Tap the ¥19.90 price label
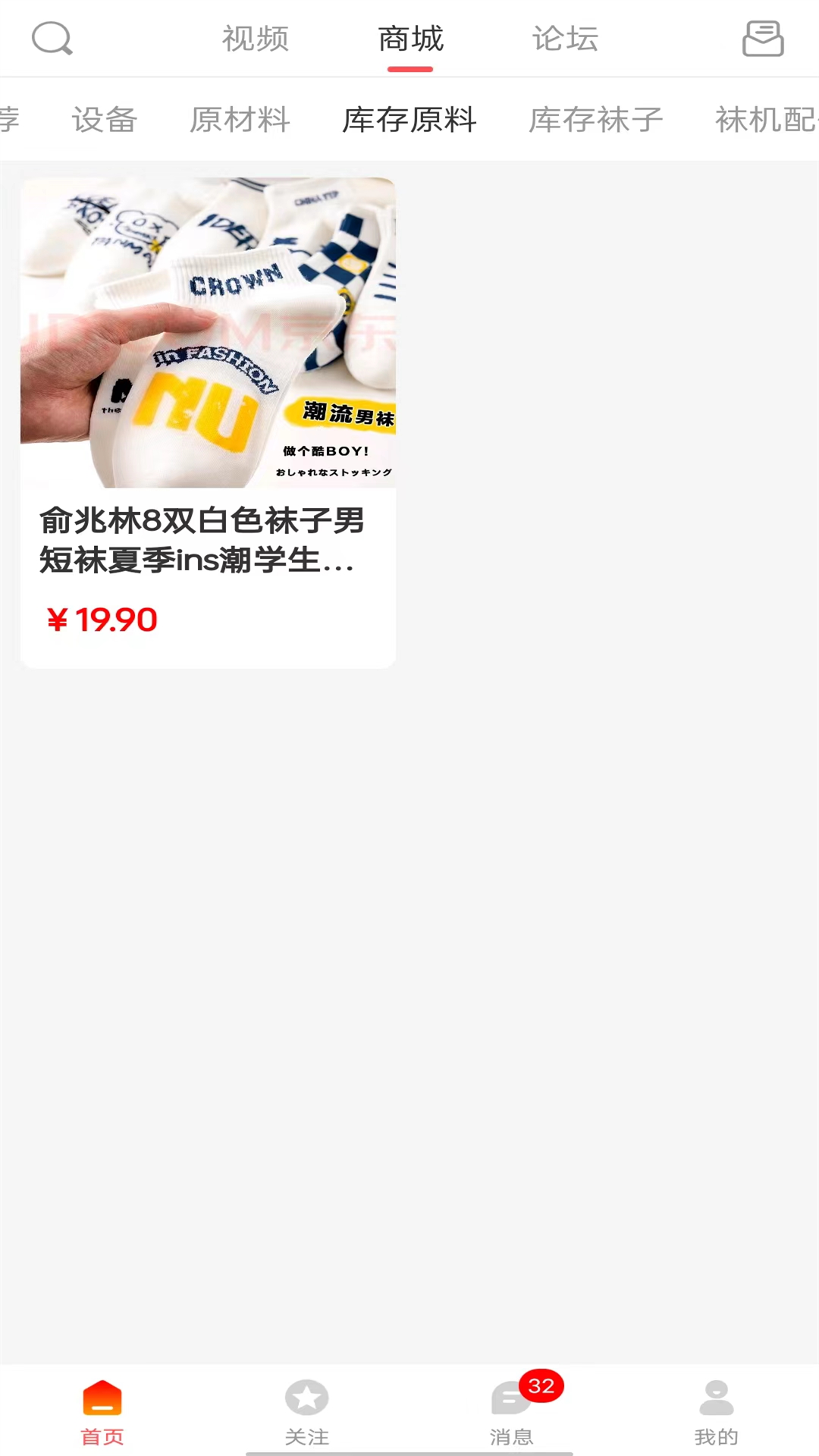The height and width of the screenshot is (1456, 819). coord(103,619)
